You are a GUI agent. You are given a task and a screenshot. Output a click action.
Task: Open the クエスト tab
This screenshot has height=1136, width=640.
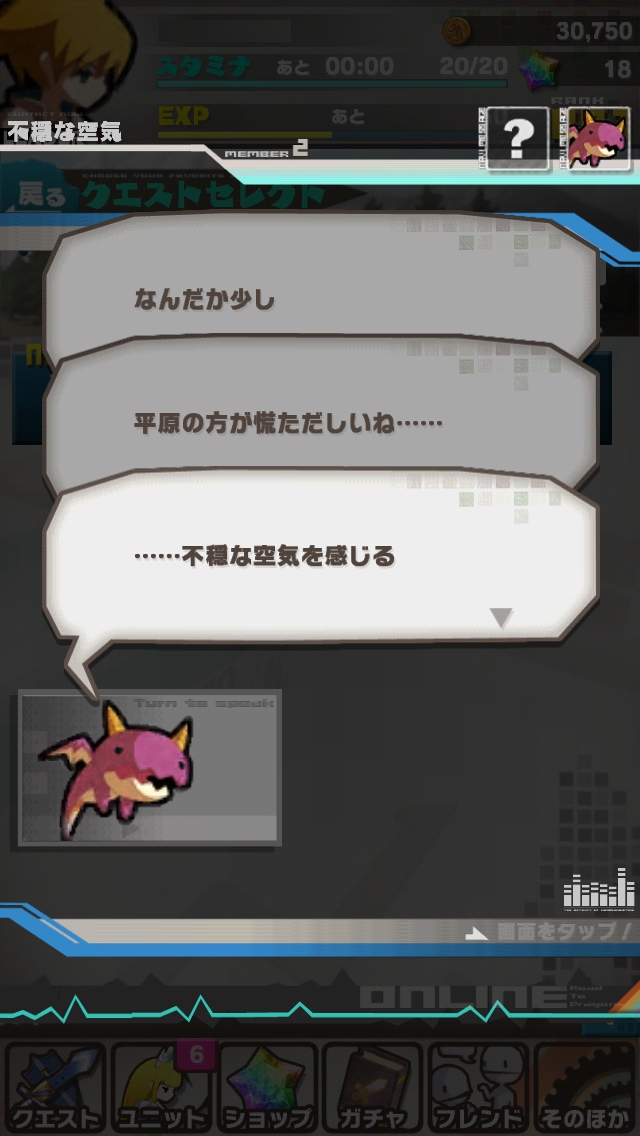pyautogui.click(x=54, y=1088)
